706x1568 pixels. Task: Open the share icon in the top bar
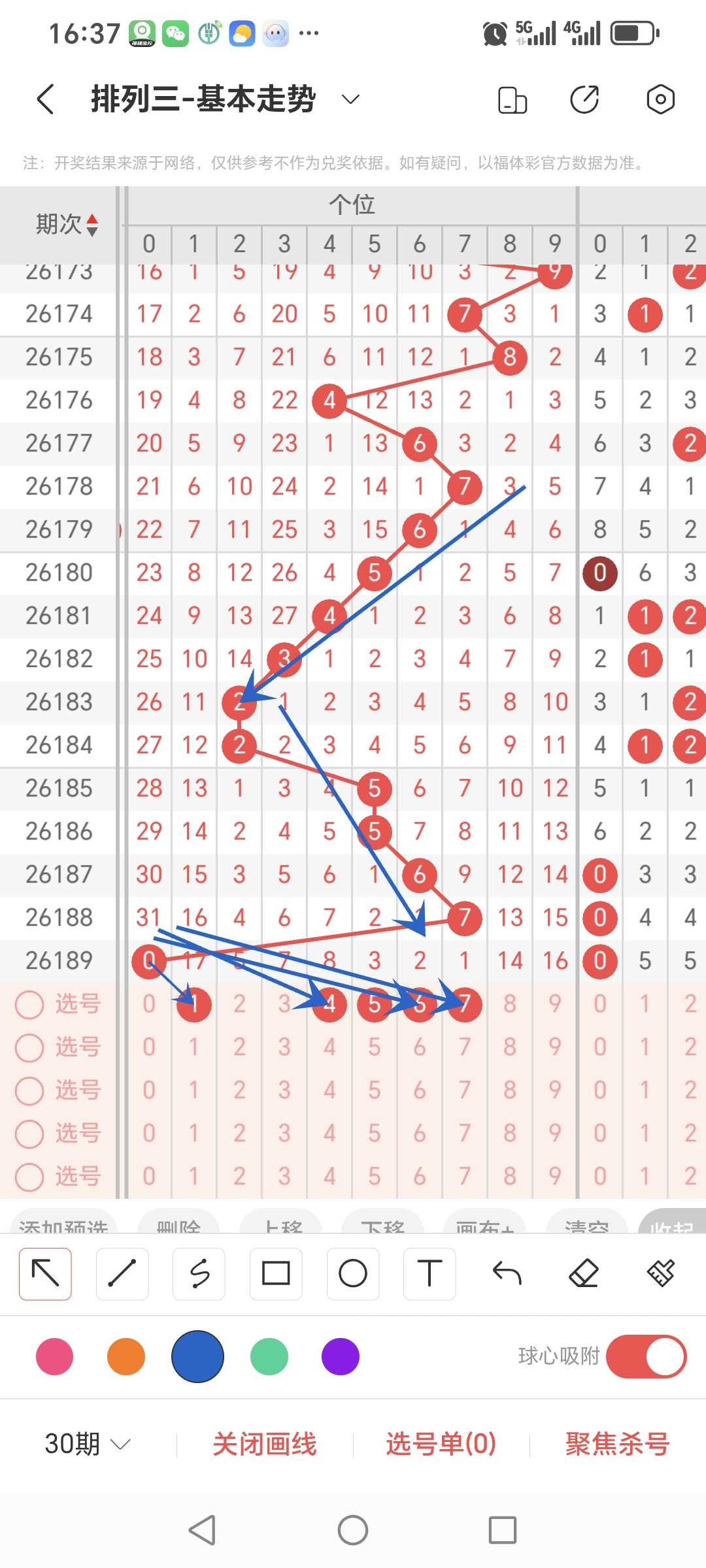tap(584, 99)
